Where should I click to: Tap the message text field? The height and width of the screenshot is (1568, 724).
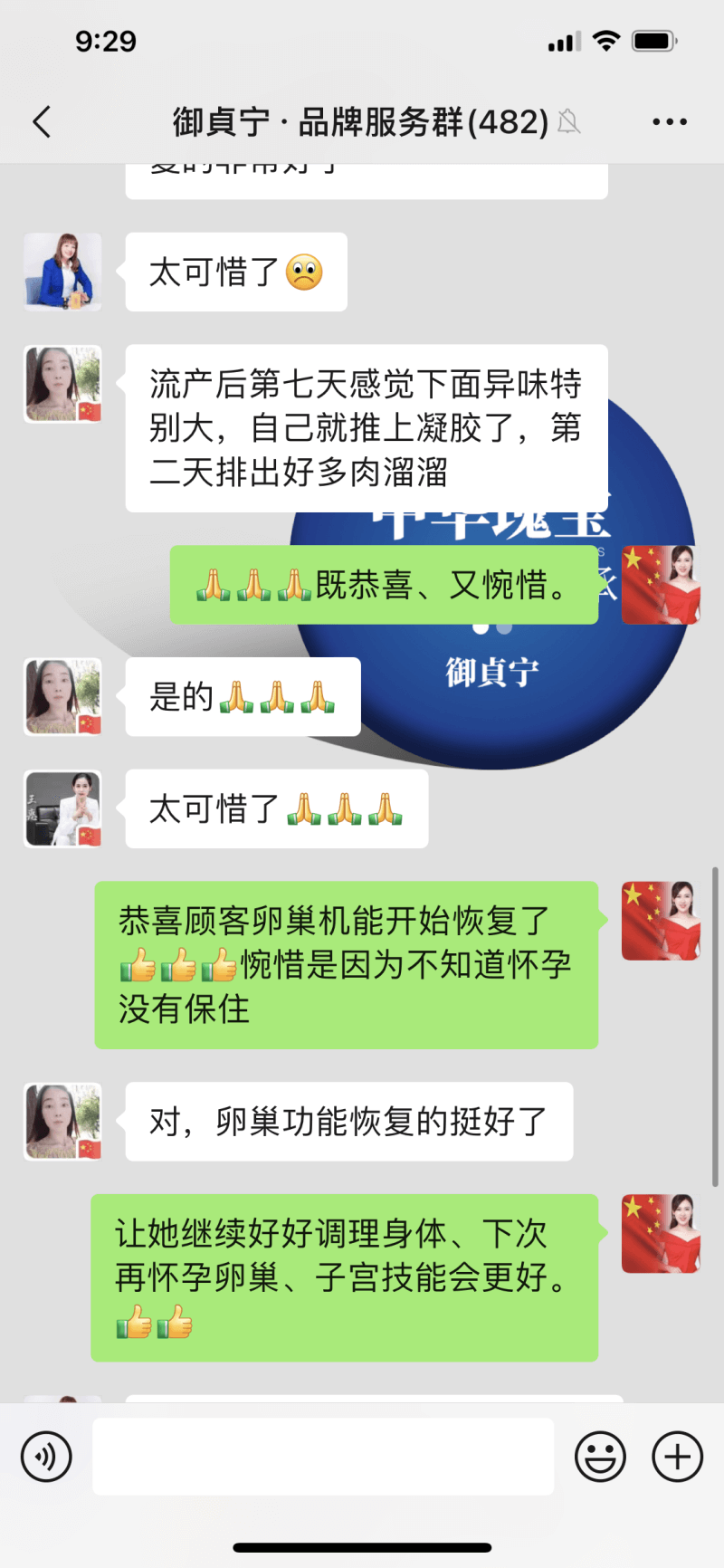(323, 1457)
